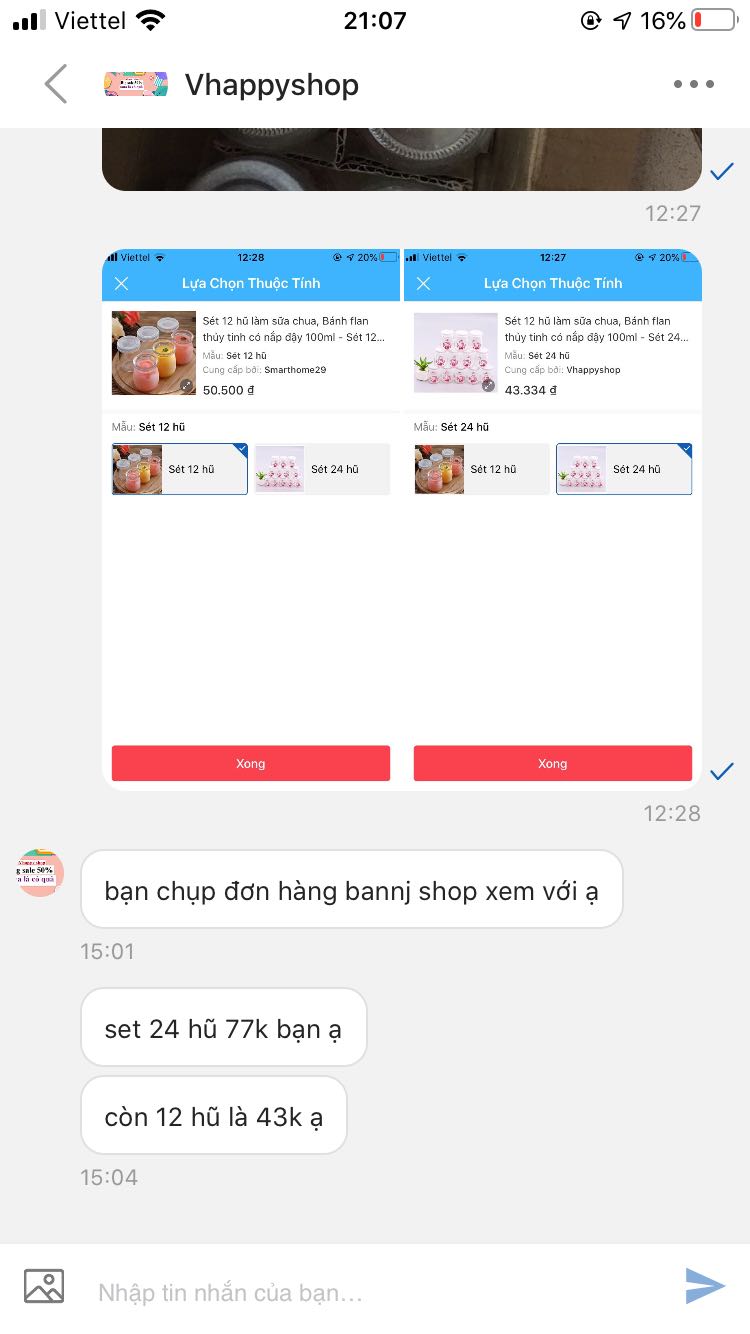Open the image attachment picker icon
This screenshot has height=1334, width=750.
[42, 1286]
